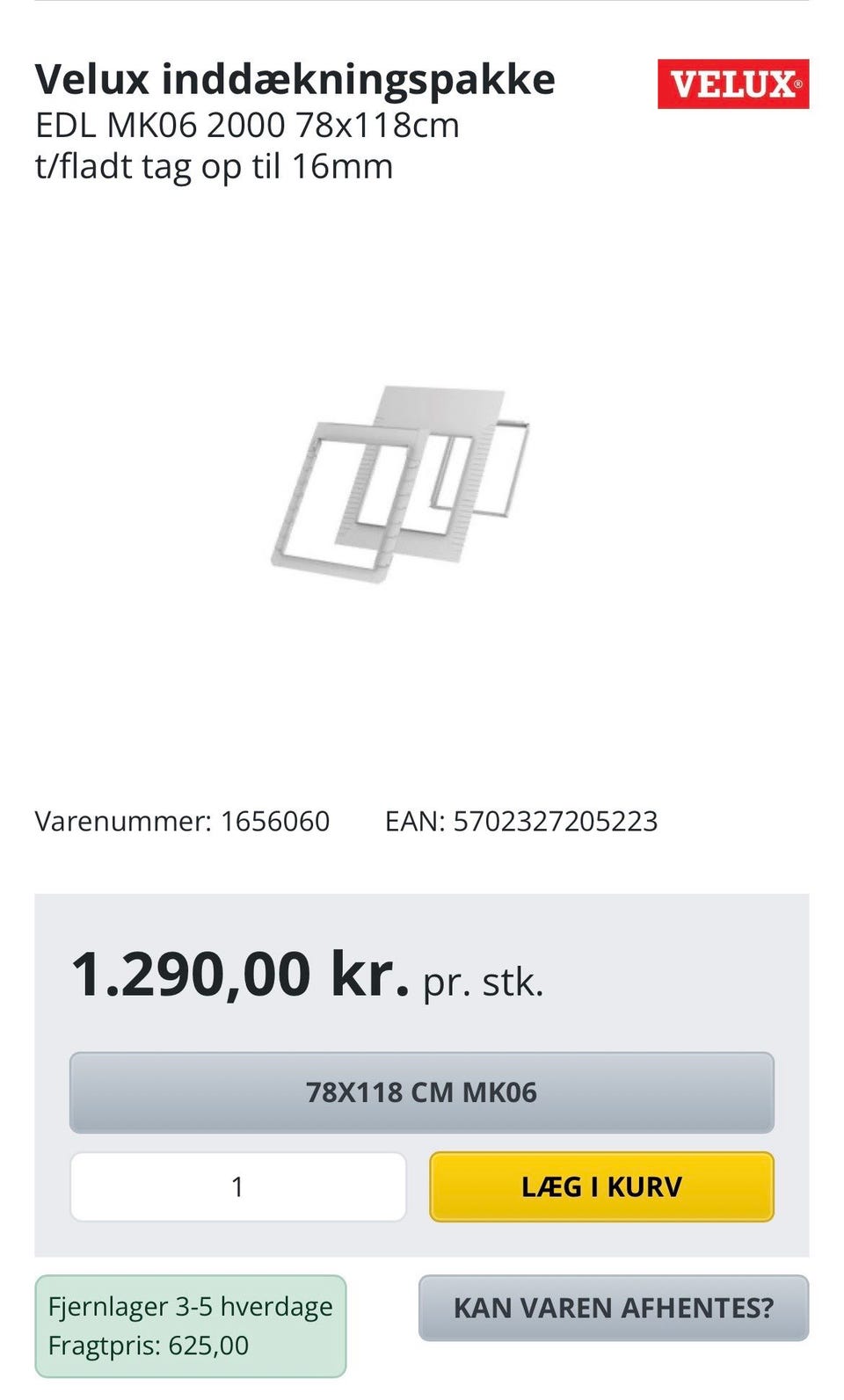Tap the quantity field showing 1
Viewport: 844px width, 1400px height.
tap(237, 1186)
